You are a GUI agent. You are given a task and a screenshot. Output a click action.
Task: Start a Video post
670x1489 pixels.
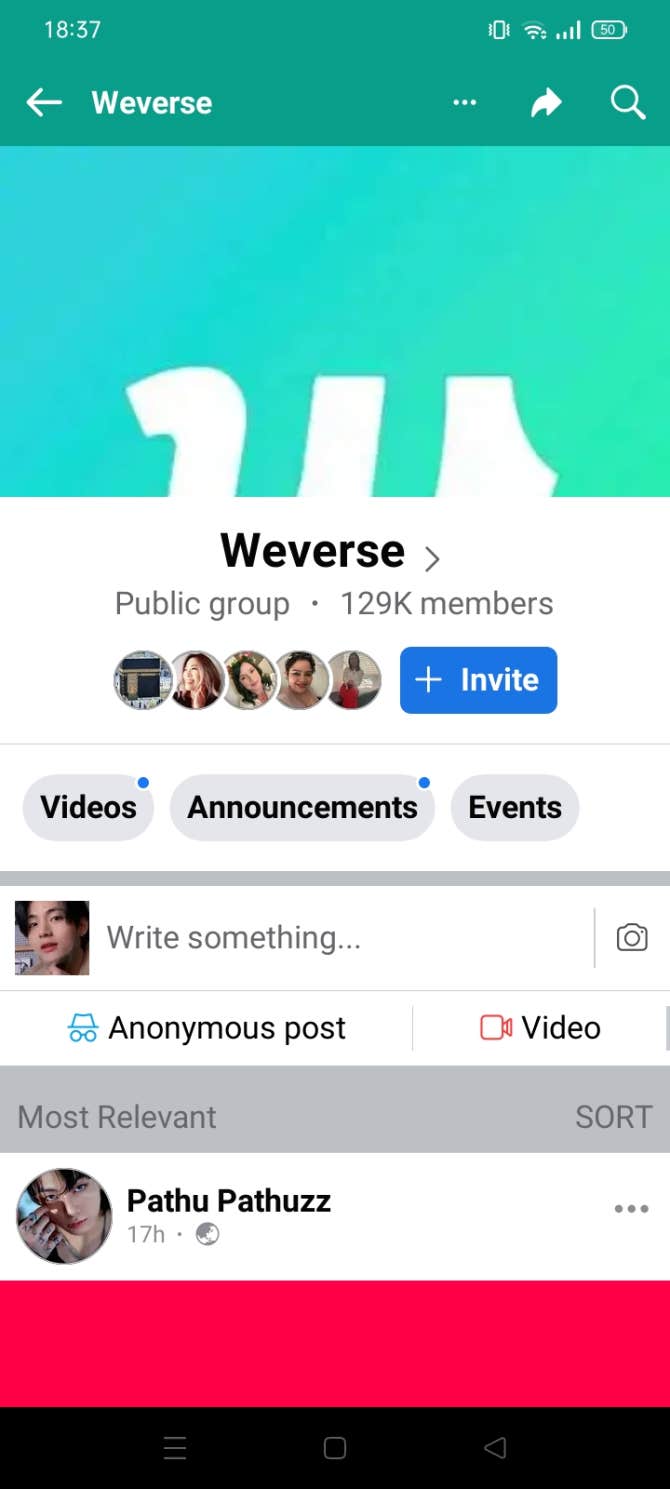tap(540, 1028)
